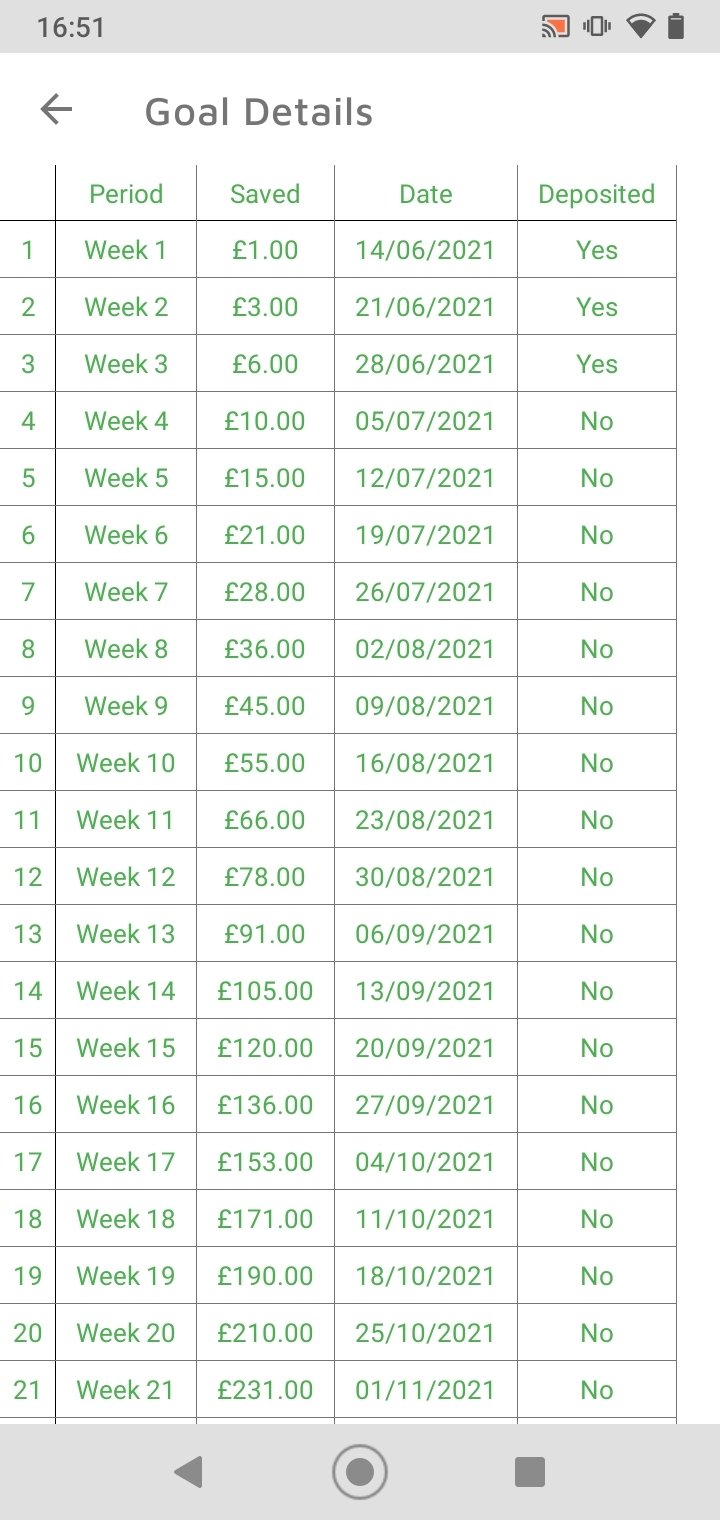
Task: Go to the home screen
Action: (x=359, y=1472)
